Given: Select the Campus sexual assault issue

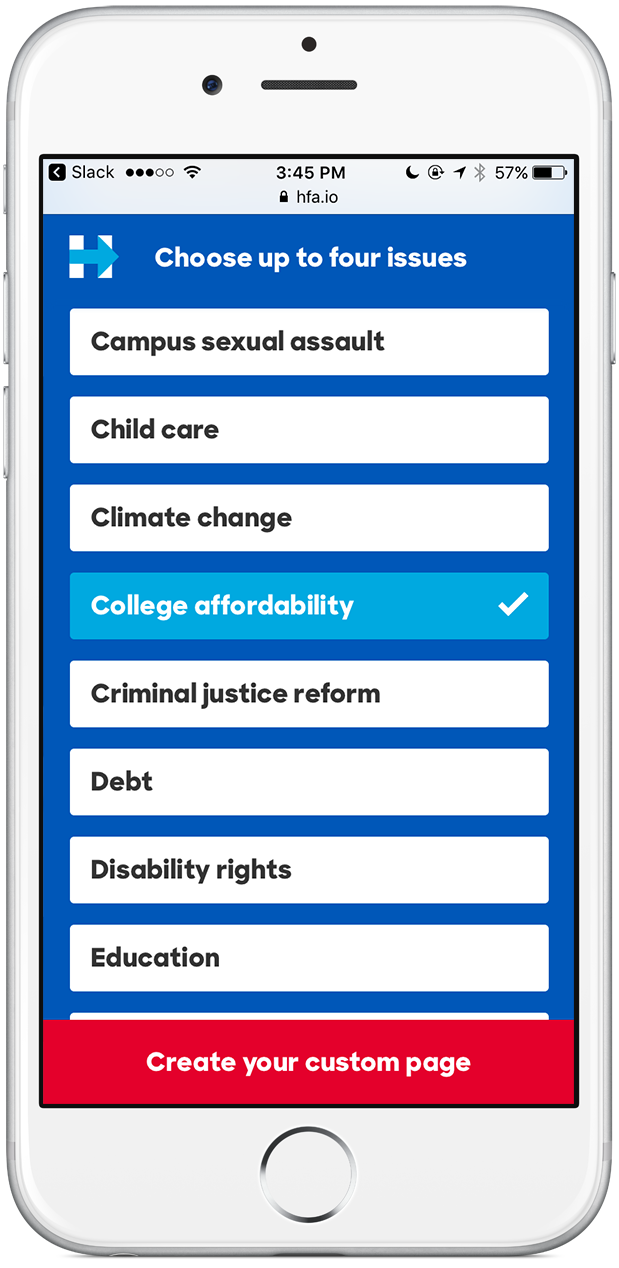Looking at the screenshot, I should [309, 342].
